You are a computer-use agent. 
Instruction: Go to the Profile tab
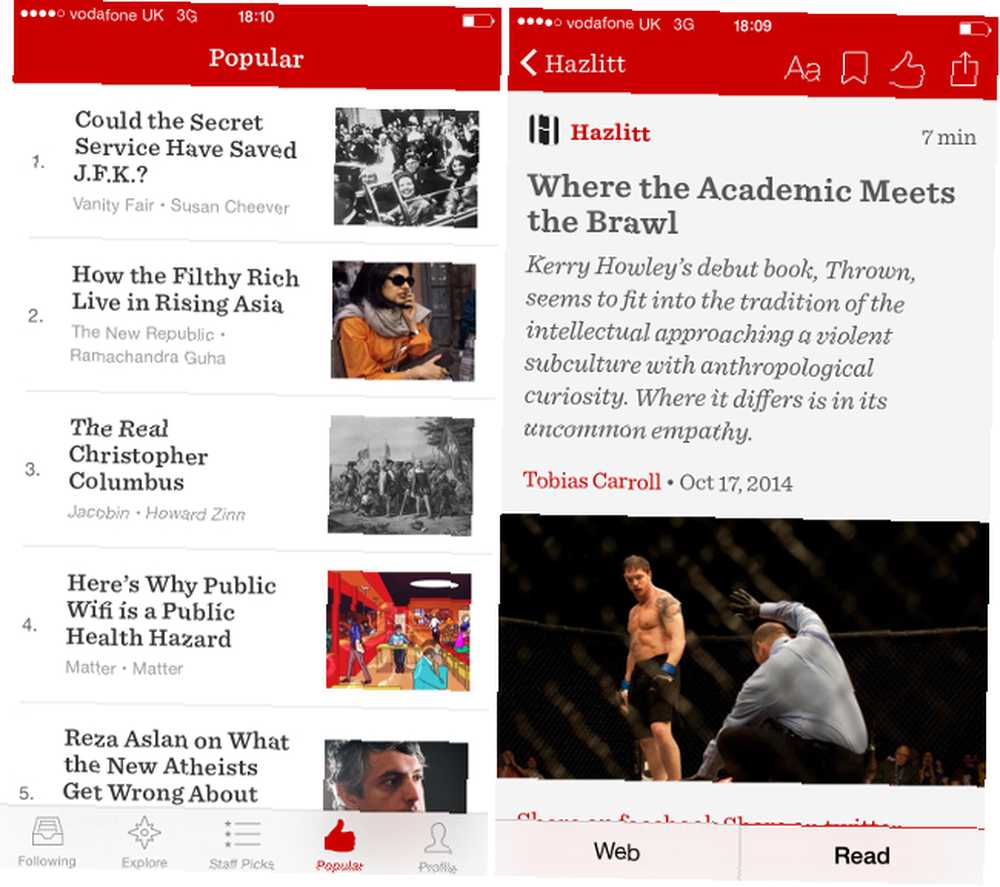click(437, 849)
